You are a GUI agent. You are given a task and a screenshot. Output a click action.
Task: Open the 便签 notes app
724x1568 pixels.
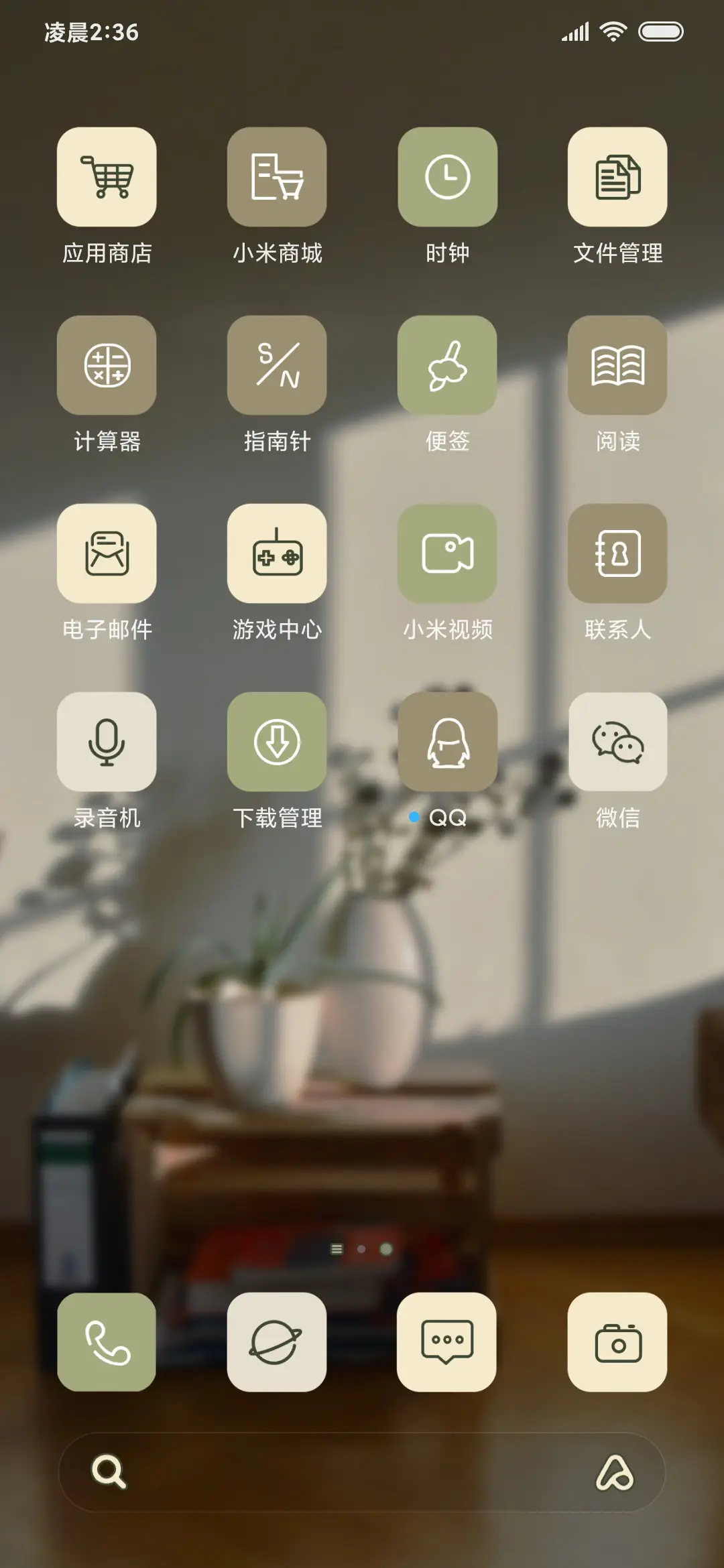tap(447, 365)
